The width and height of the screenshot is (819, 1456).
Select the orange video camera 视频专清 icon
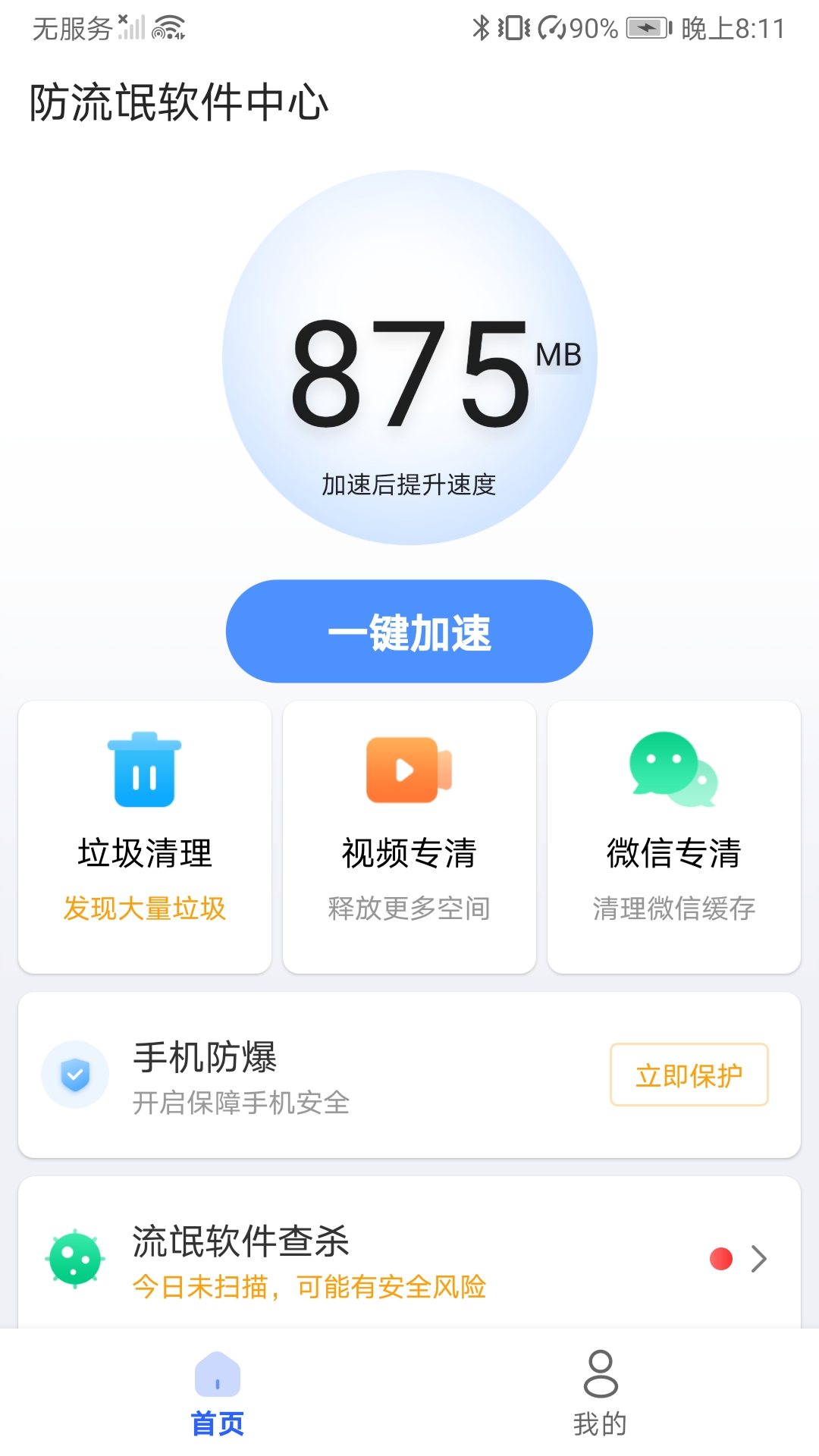409,770
